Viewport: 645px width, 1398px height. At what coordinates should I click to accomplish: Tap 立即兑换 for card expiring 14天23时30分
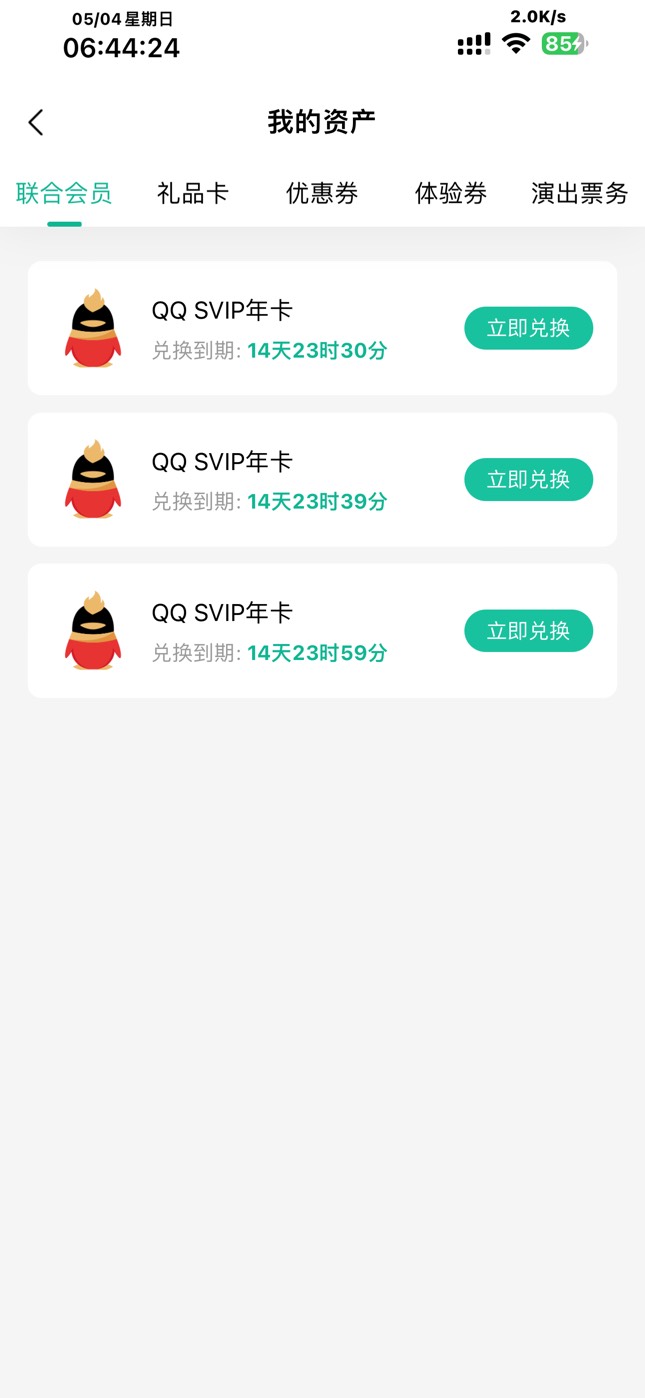528,328
